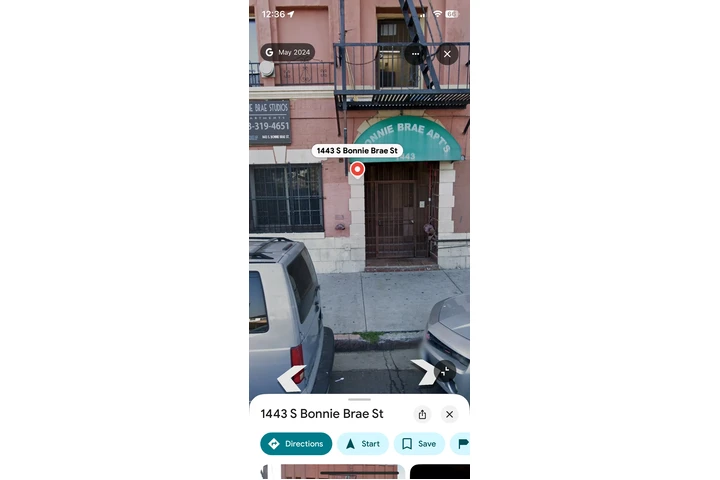Screen dimensions: 720x480
Task: Save this place to a list
Action: click(419, 444)
